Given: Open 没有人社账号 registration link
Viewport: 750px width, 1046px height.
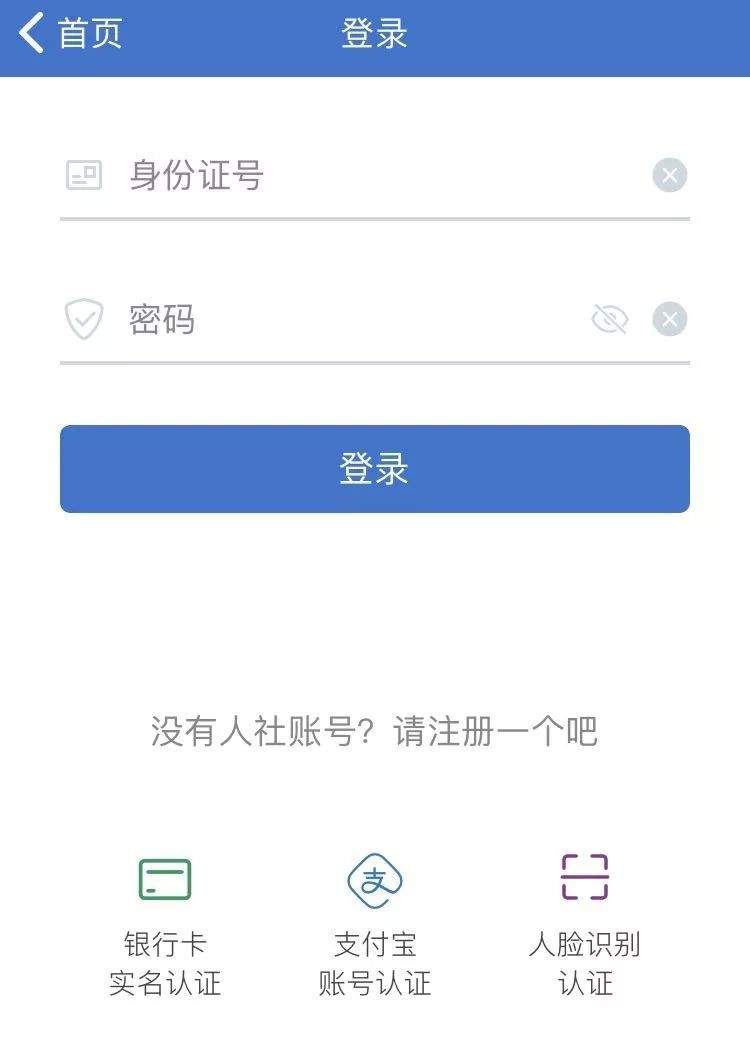Looking at the screenshot, I should coord(375,732).
